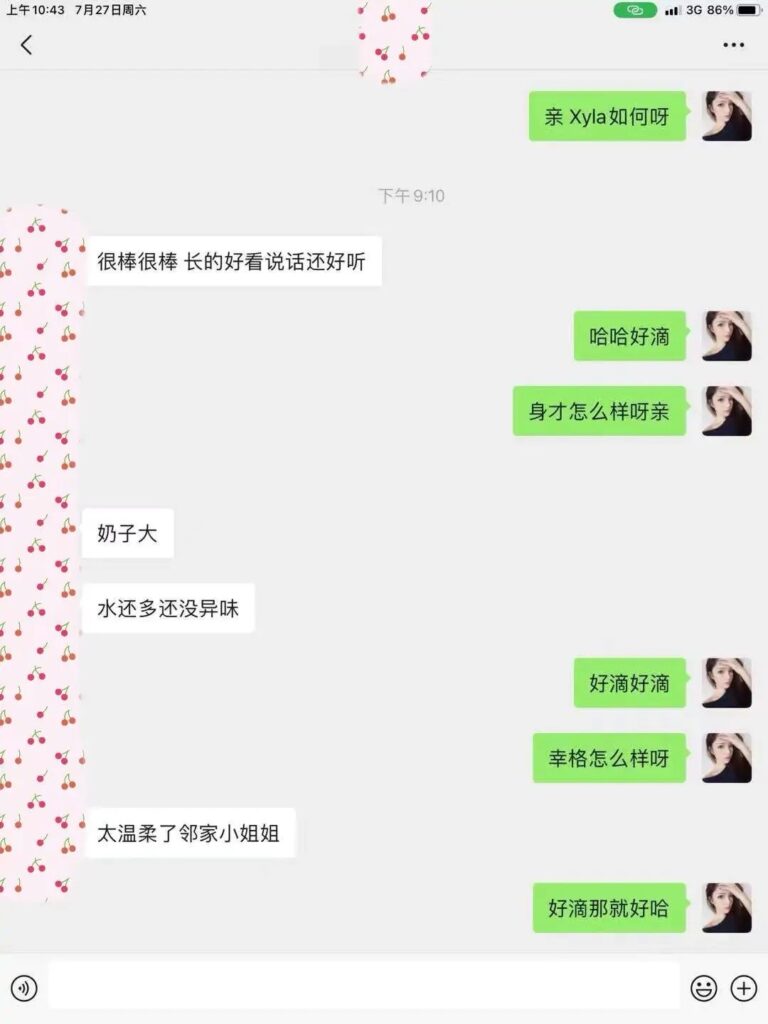Tap the message text field
Screen dimensions: 768x1024
364,987
